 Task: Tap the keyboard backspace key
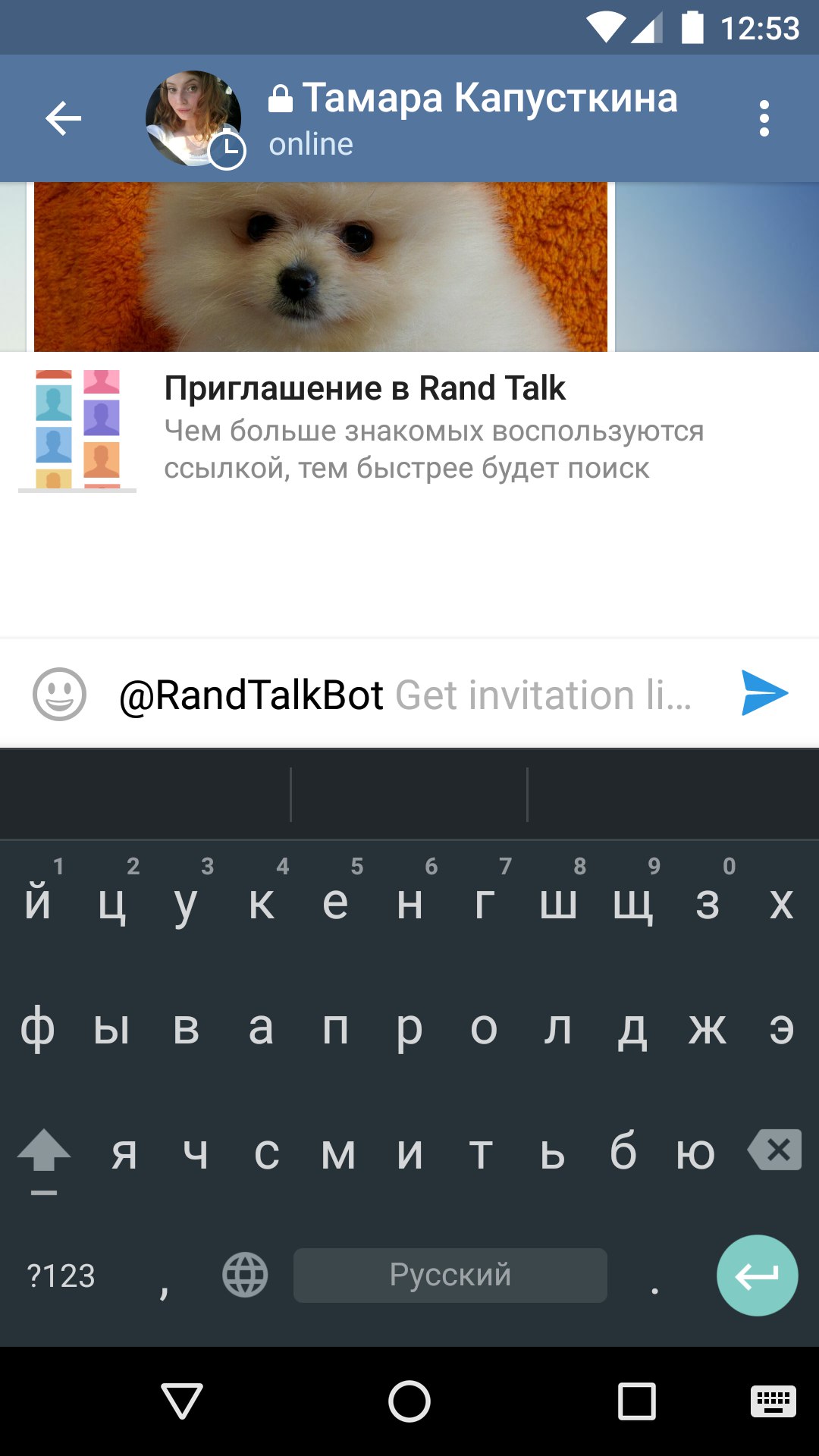pos(775,1150)
